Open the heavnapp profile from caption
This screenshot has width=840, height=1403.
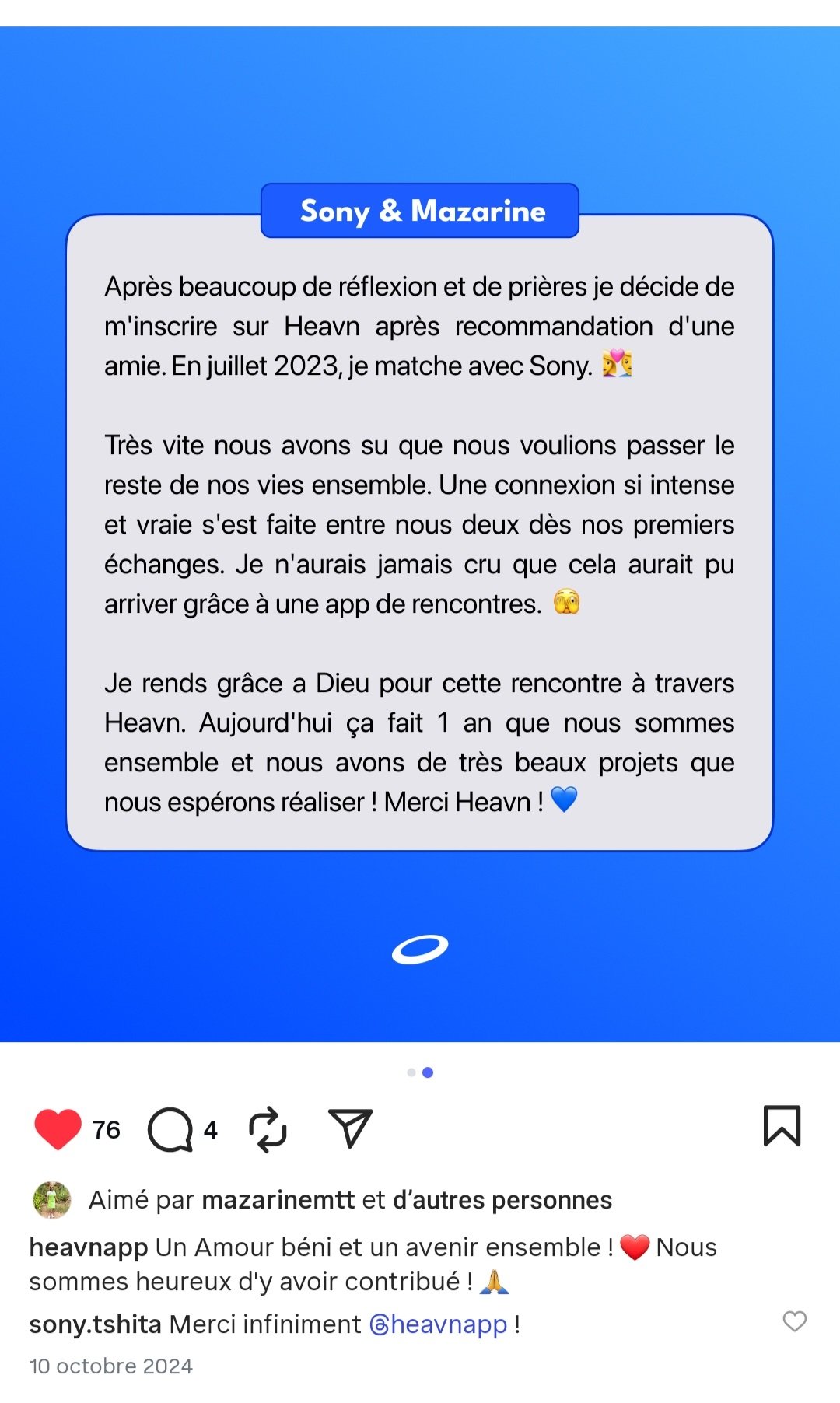[89, 1247]
